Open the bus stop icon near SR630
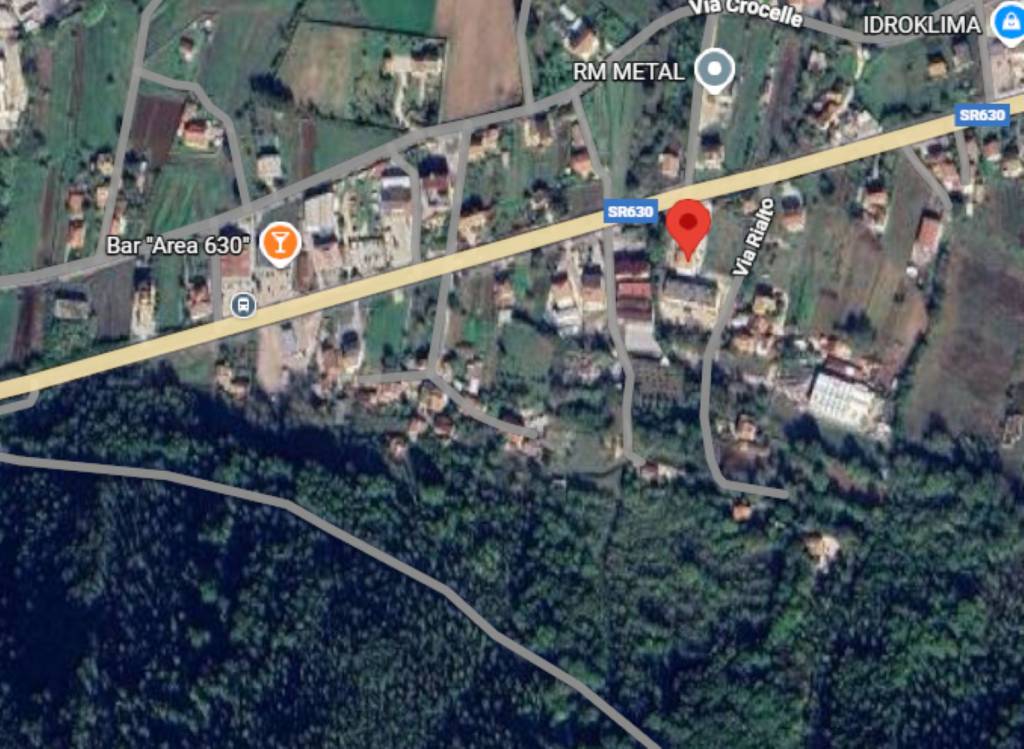Viewport: 1024px width, 749px height. click(x=242, y=305)
